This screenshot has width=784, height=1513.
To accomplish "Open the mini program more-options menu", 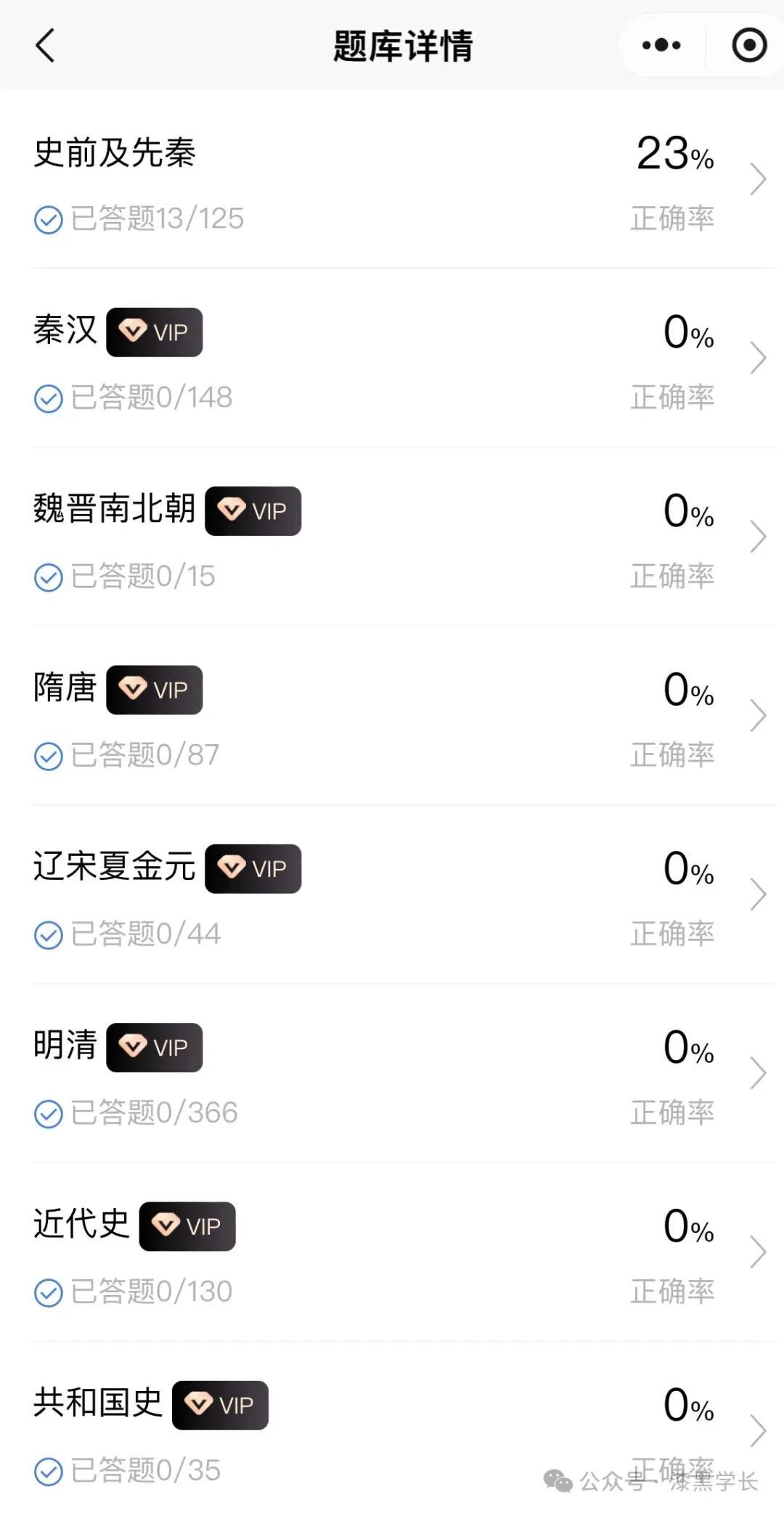I will [661, 46].
